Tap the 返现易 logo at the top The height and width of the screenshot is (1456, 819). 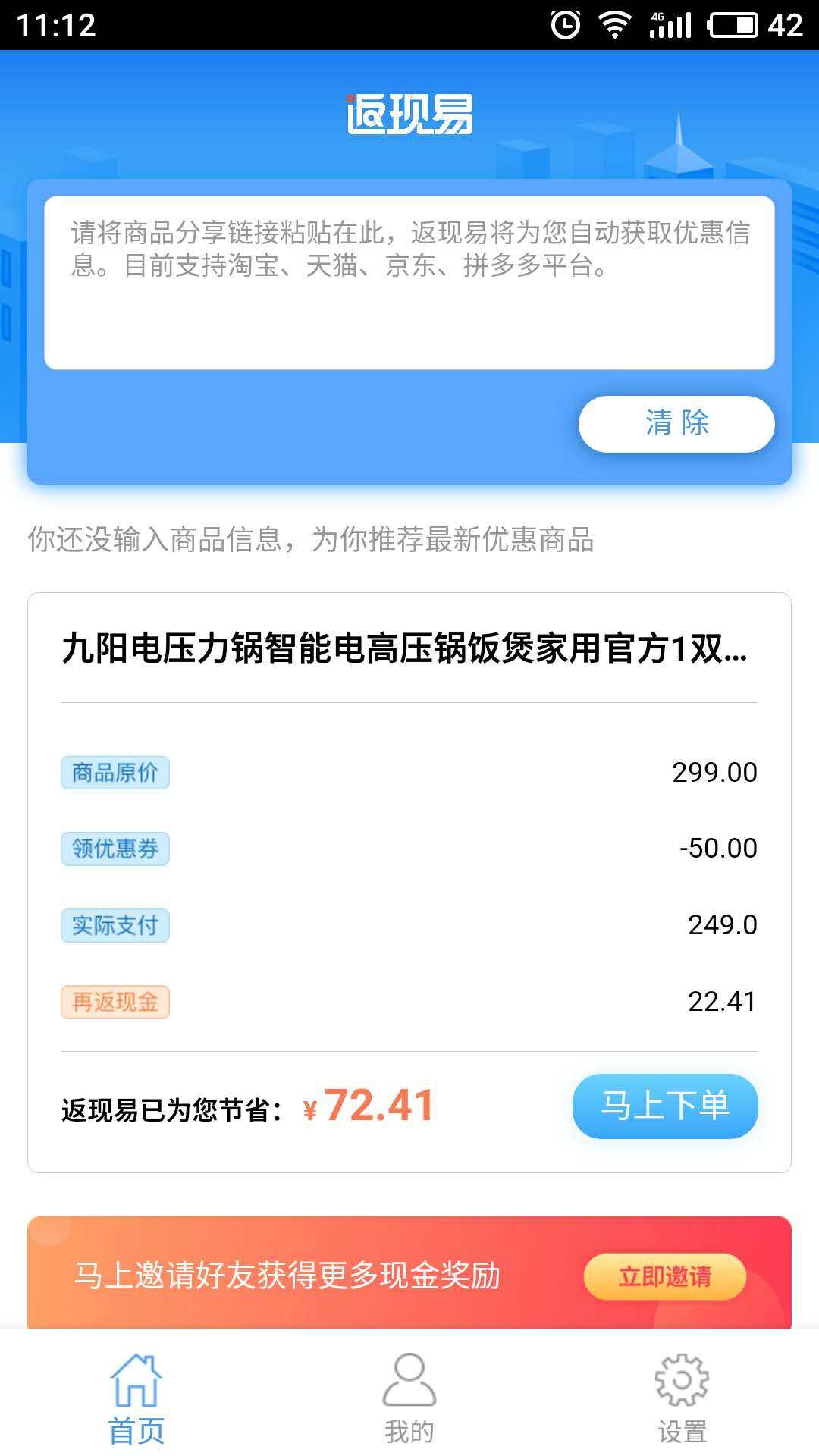(x=409, y=114)
